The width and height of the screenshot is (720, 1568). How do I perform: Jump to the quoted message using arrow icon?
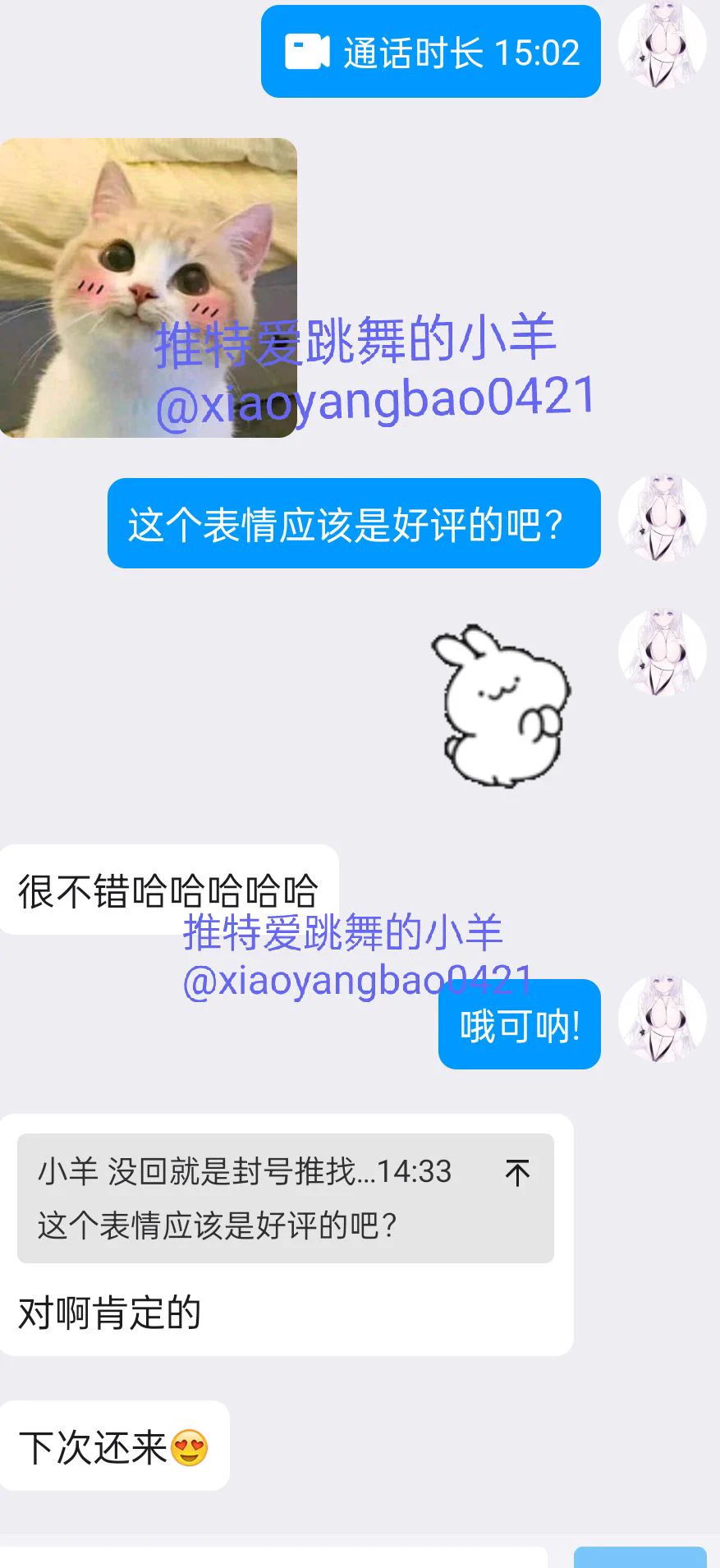(517, 1173)
